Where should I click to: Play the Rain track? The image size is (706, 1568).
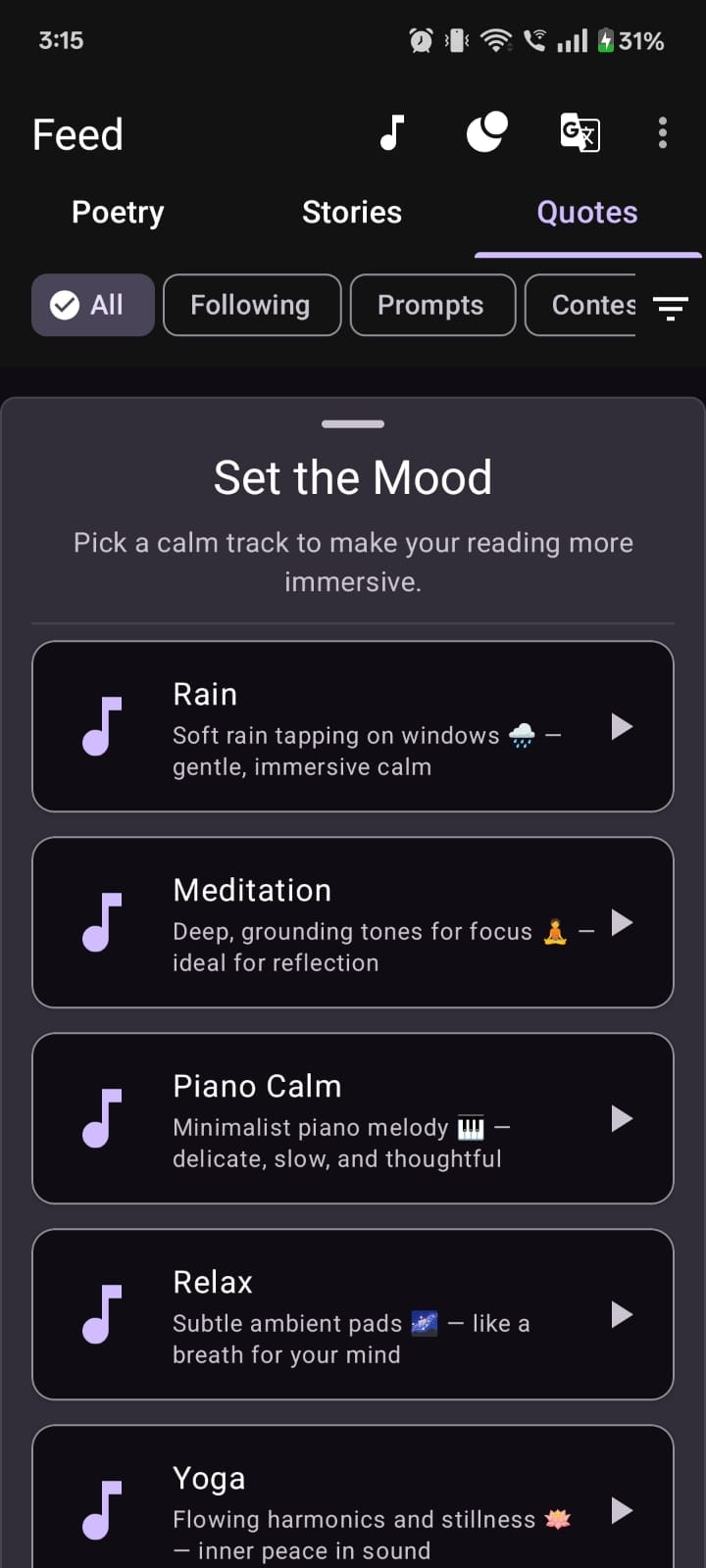point(622,726)
